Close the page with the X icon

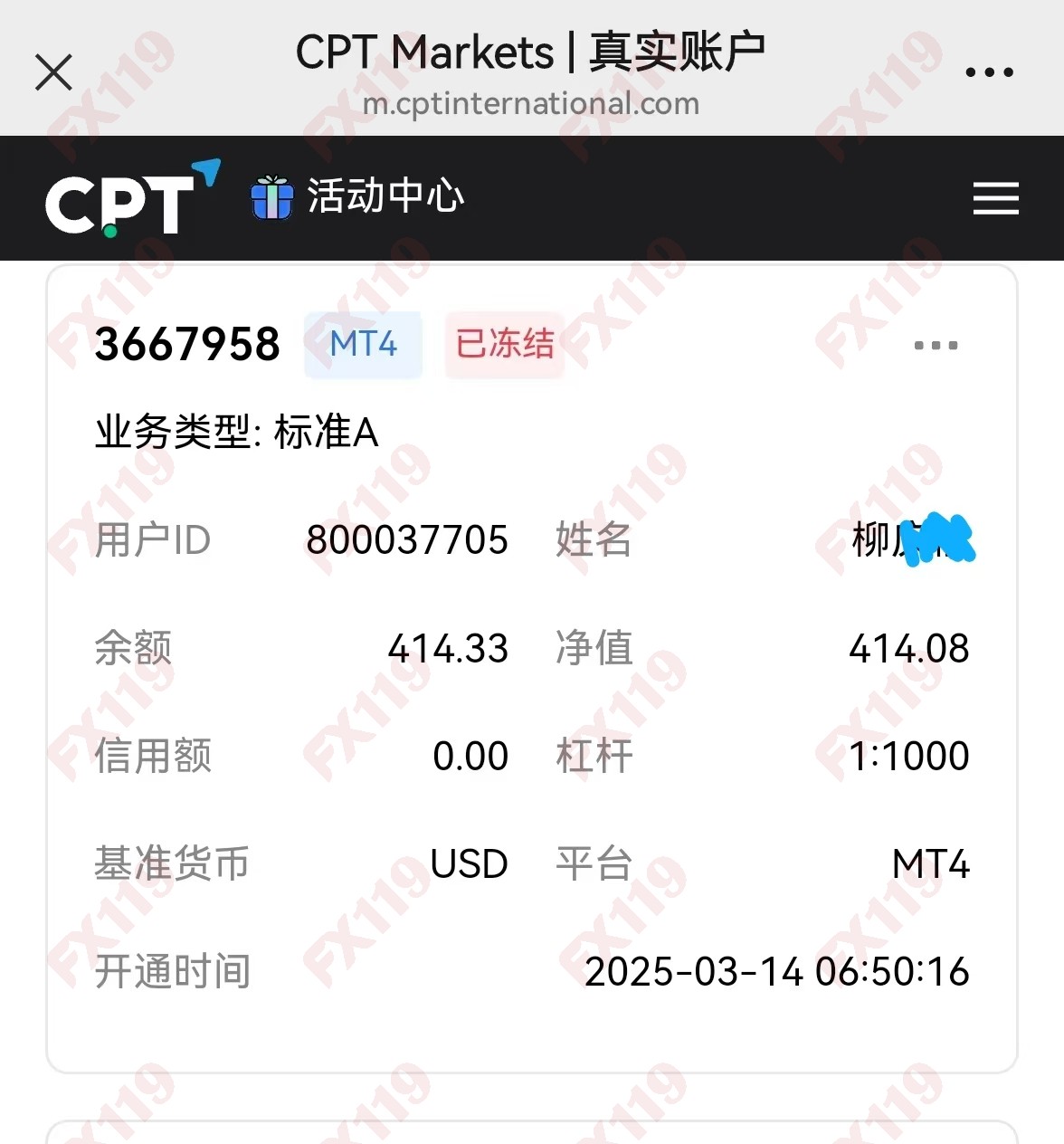[53, 71]
